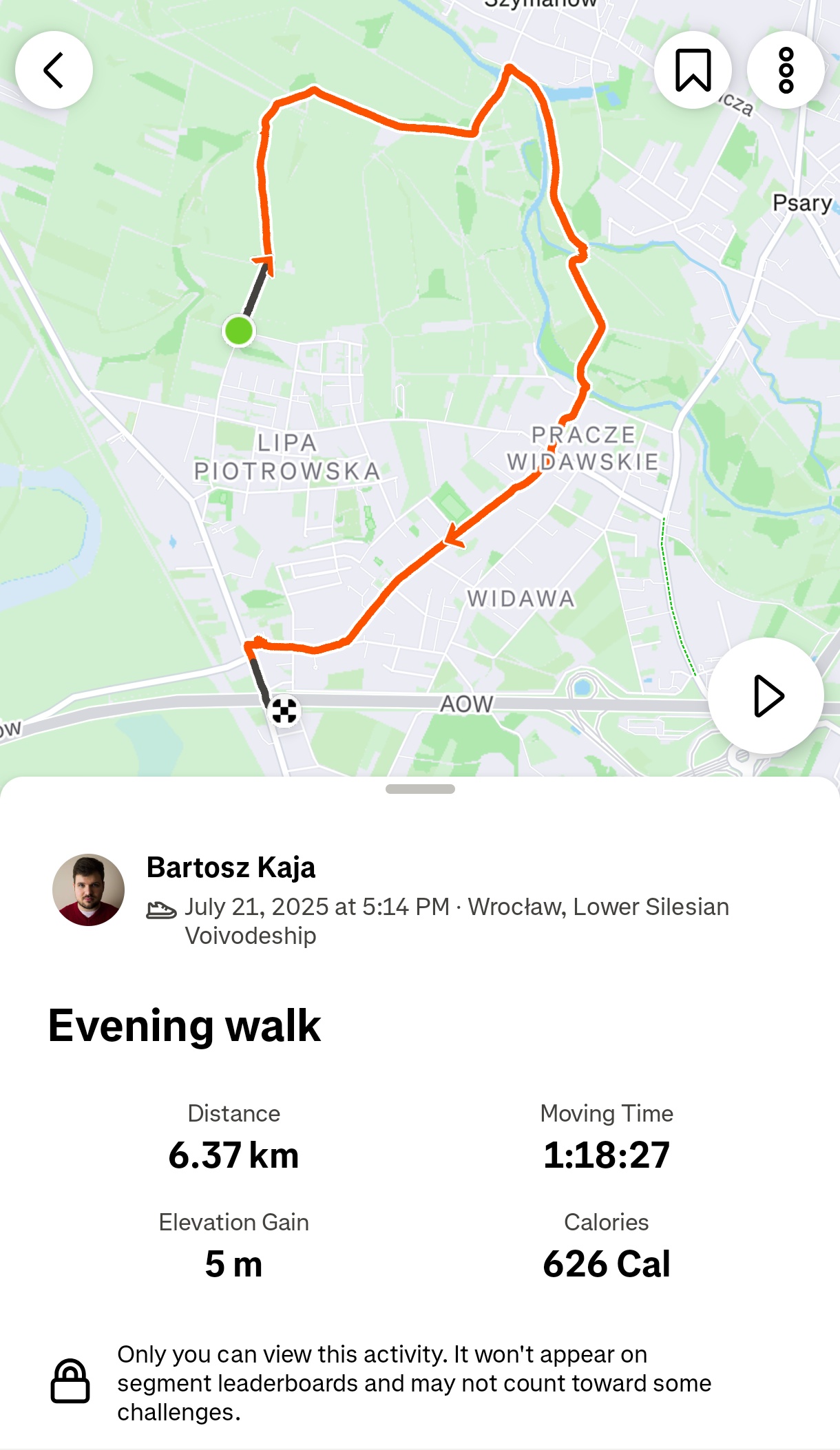
Task: Open the three-dot overflow menu
Action: (786, 70)
